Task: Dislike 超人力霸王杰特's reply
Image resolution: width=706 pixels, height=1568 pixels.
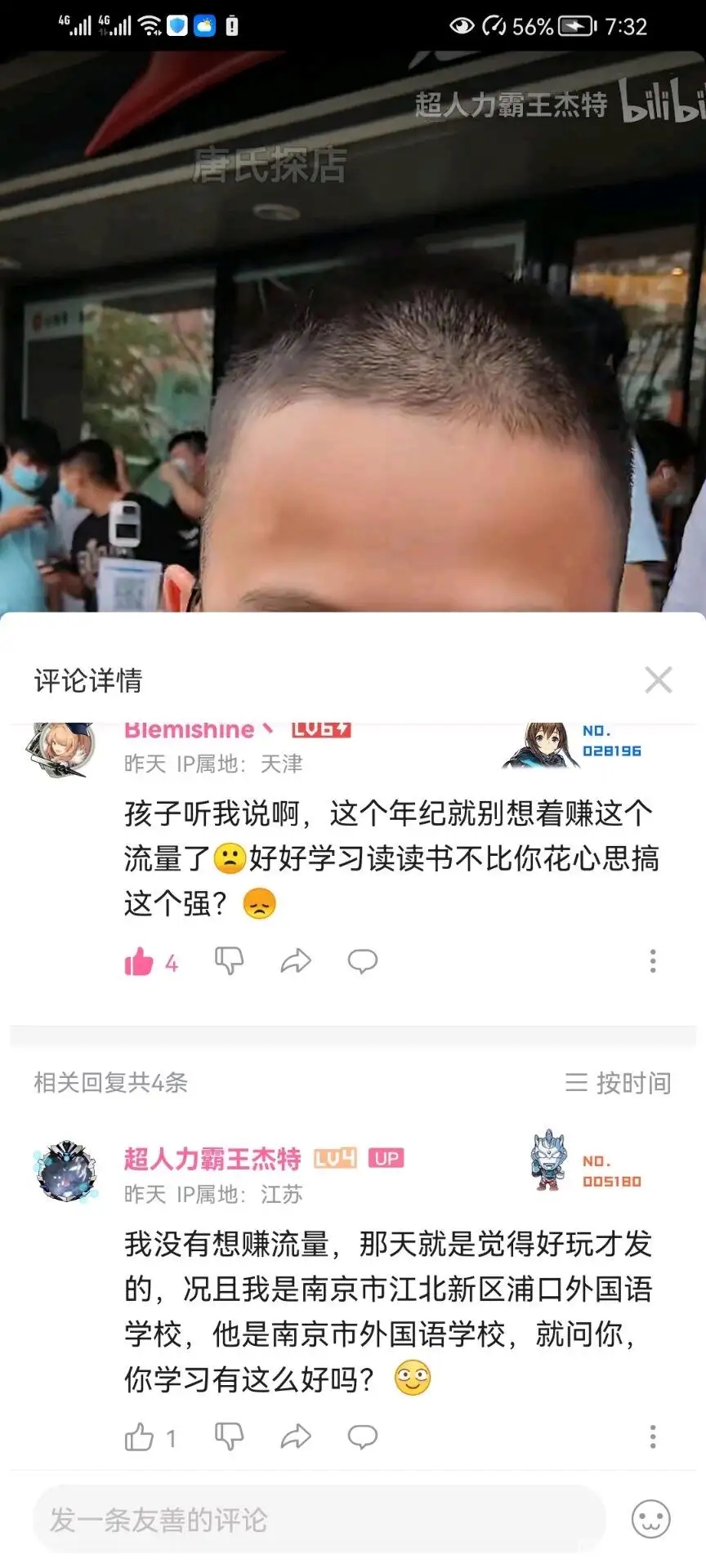Action: pyautogui.click(x=229, y=1437)
